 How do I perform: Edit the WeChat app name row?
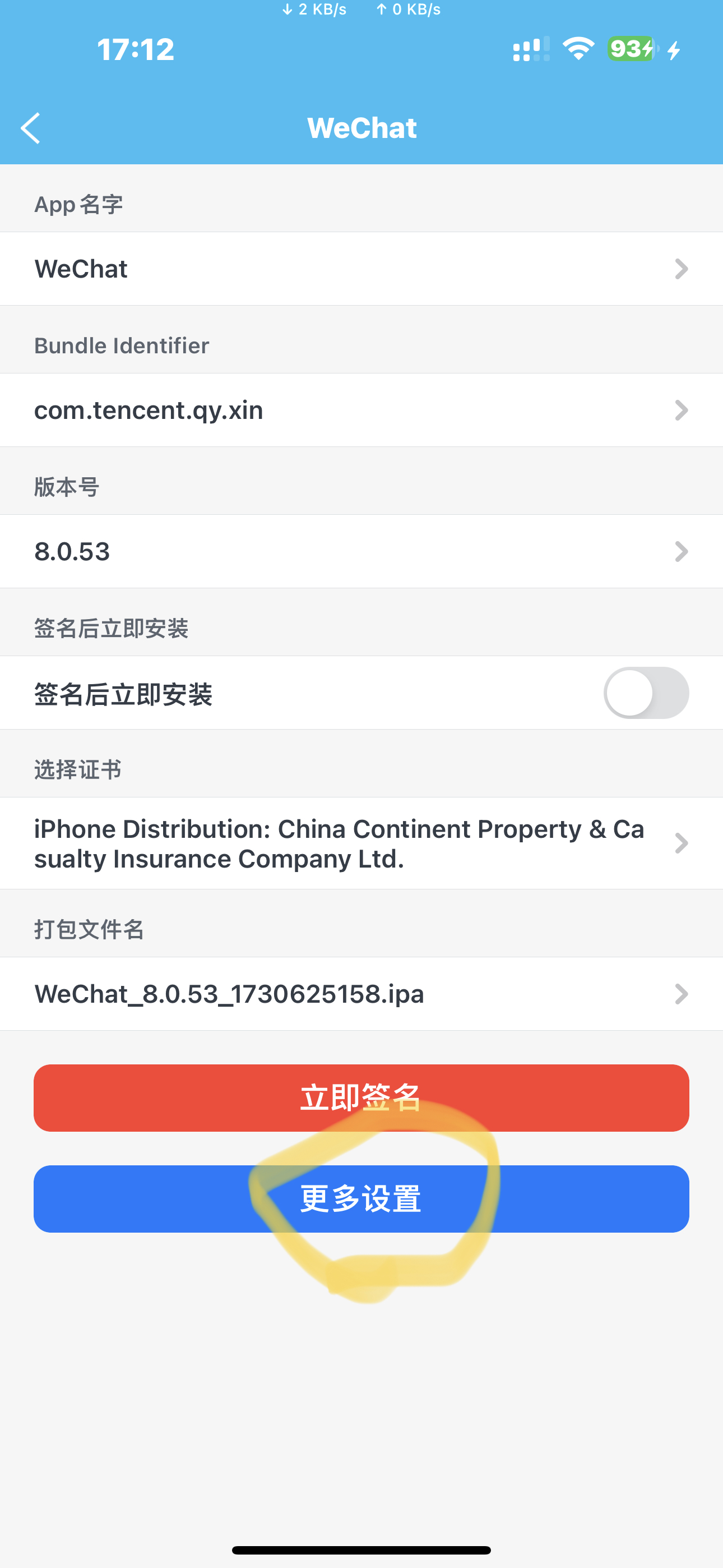[361, 269]
